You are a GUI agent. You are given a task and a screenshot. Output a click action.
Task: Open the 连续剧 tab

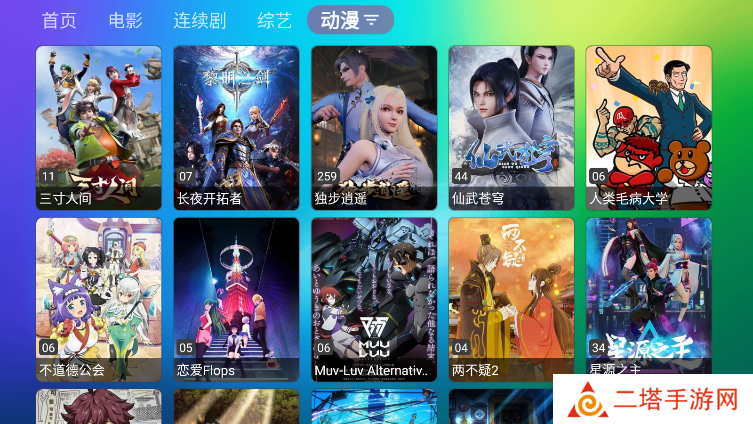[199, 20]
